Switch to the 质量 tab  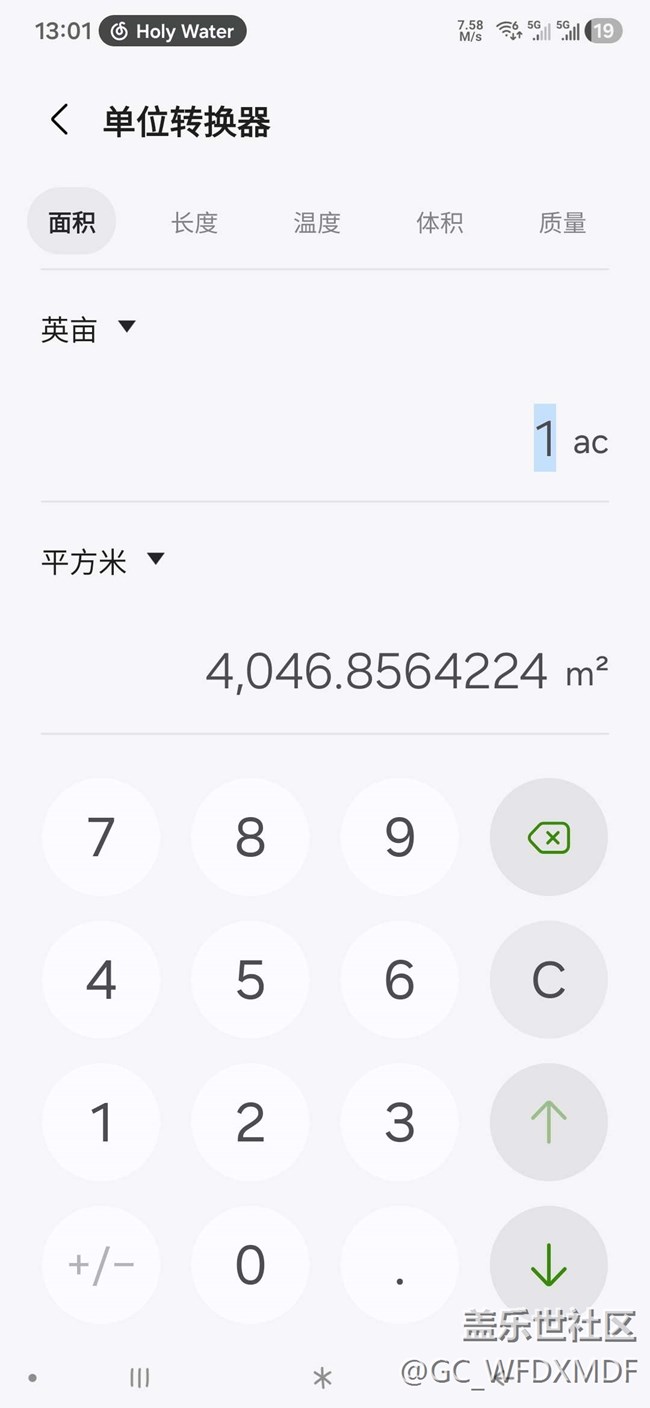tap(562, 222)
